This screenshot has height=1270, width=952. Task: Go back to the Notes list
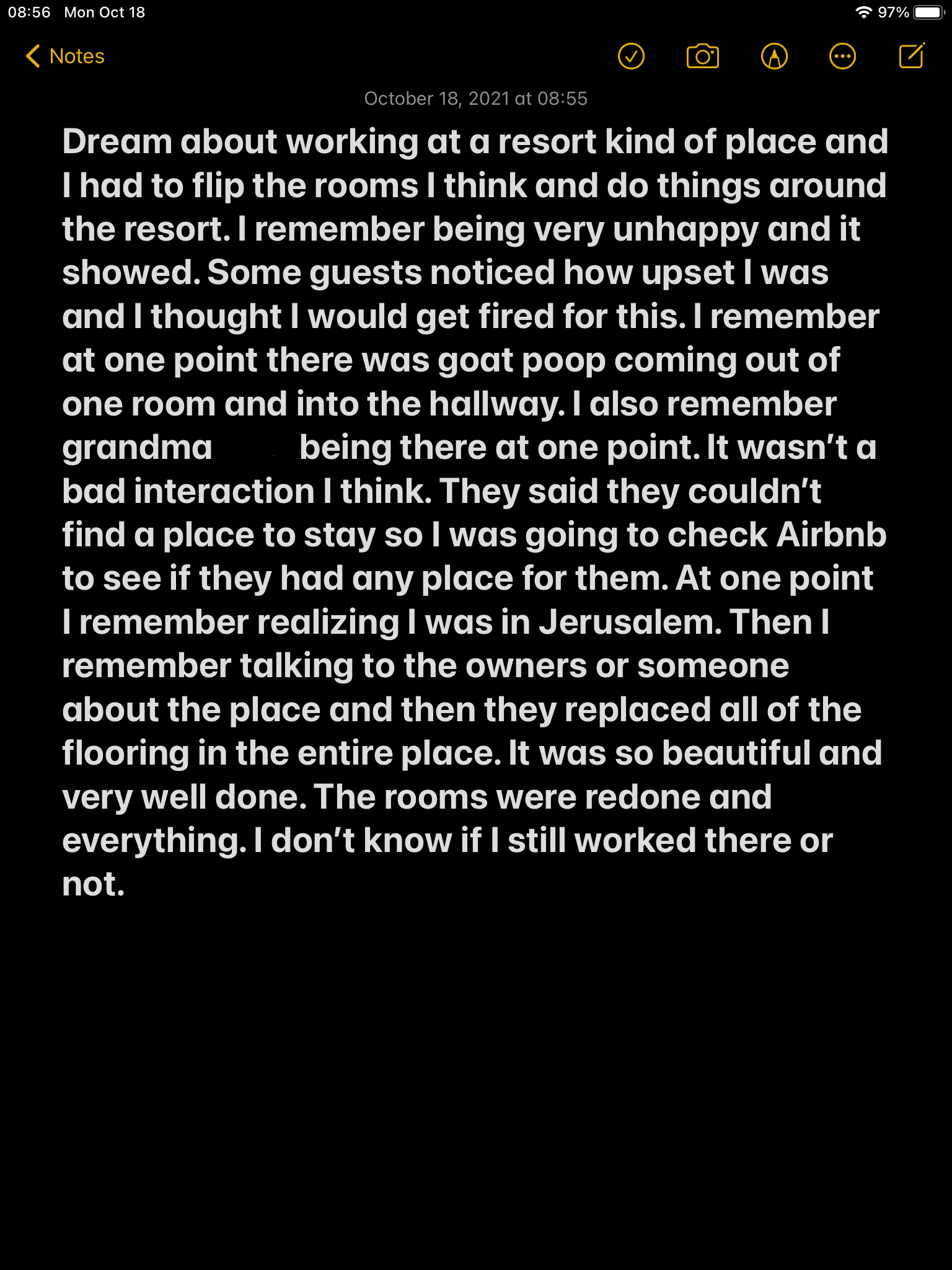pyautogui.click(x=64, y=56)
